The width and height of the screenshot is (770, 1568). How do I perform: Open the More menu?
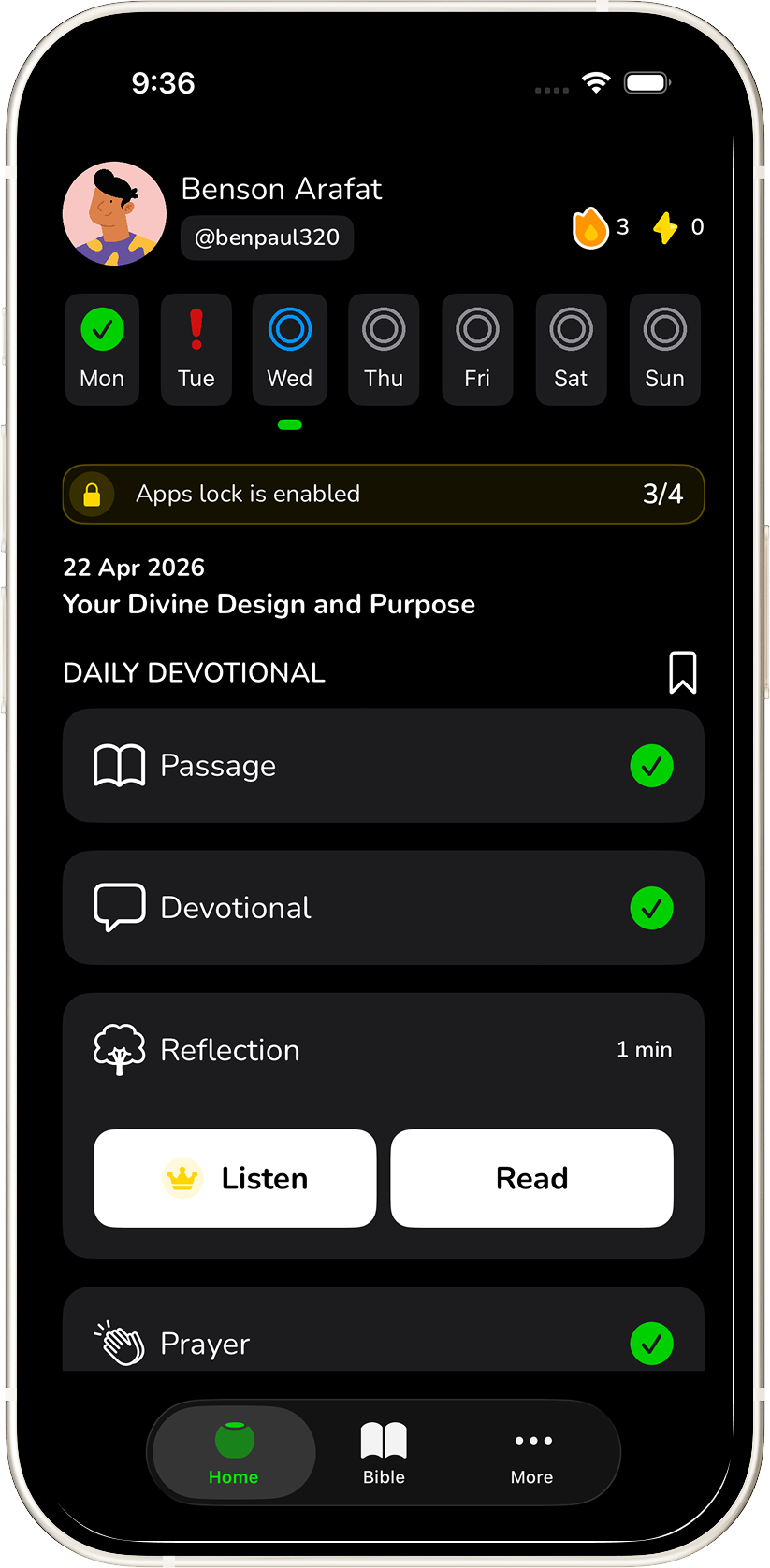(531, 1452)
